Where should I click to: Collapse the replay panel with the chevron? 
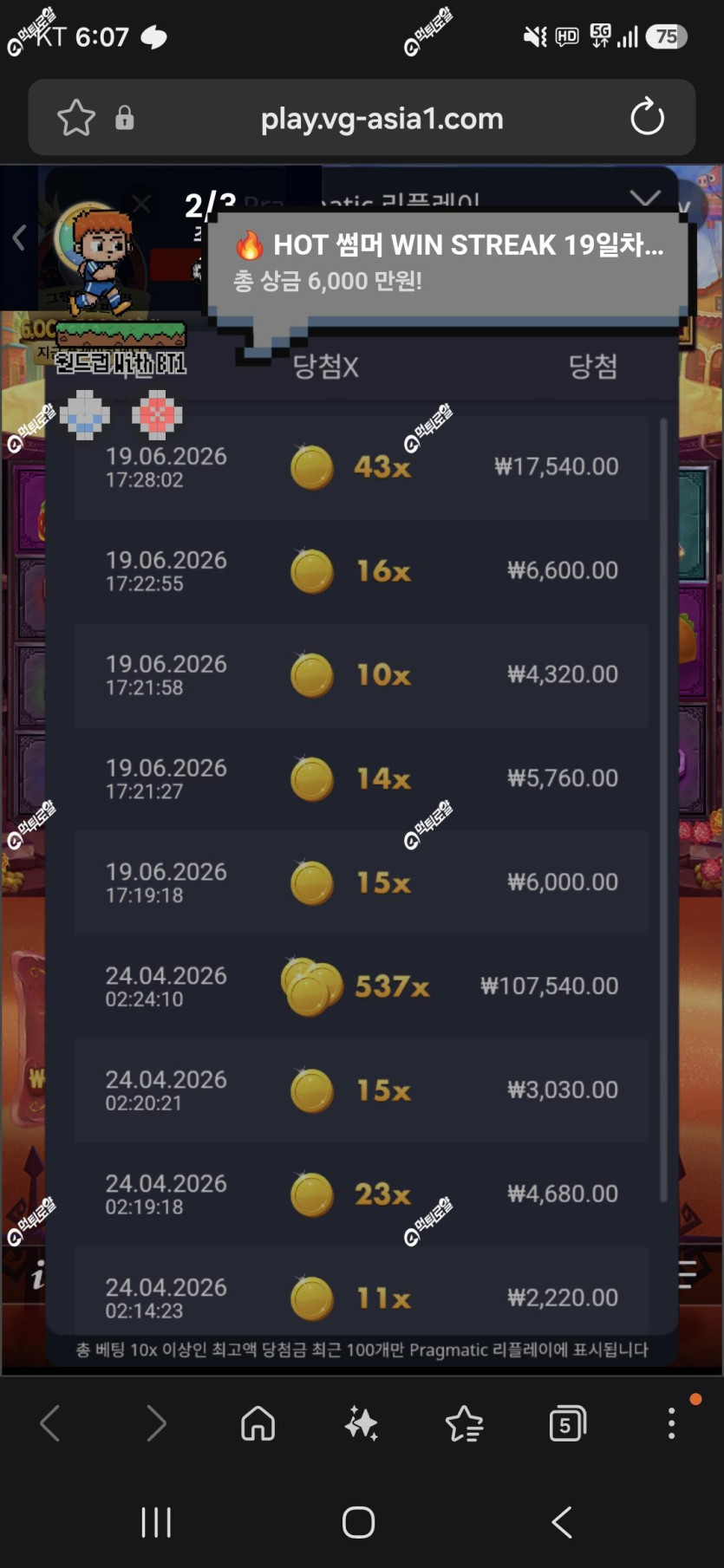[x=644, y=198]
